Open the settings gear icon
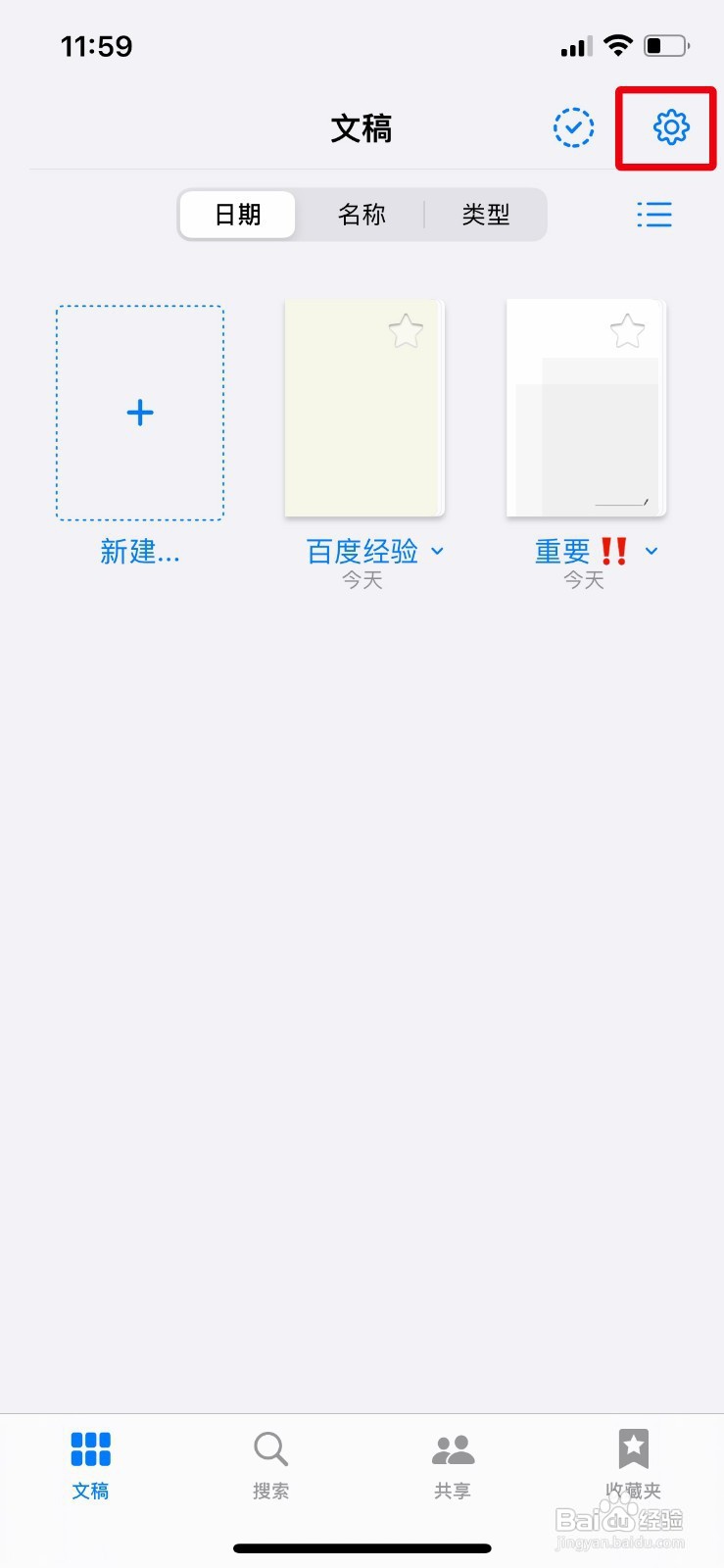This screenshot has width=724, height=1568. [669, 127]
